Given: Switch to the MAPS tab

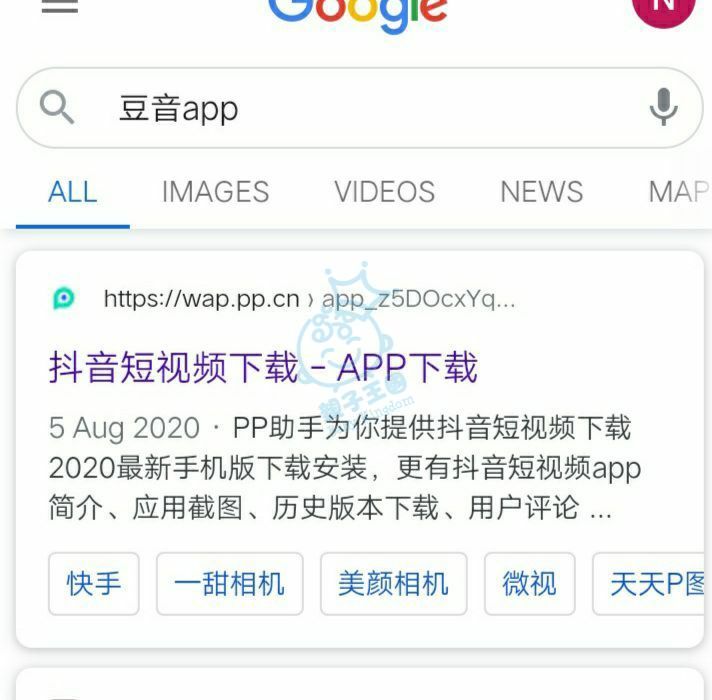Looking at the screenshot, I should coord(678,192).
